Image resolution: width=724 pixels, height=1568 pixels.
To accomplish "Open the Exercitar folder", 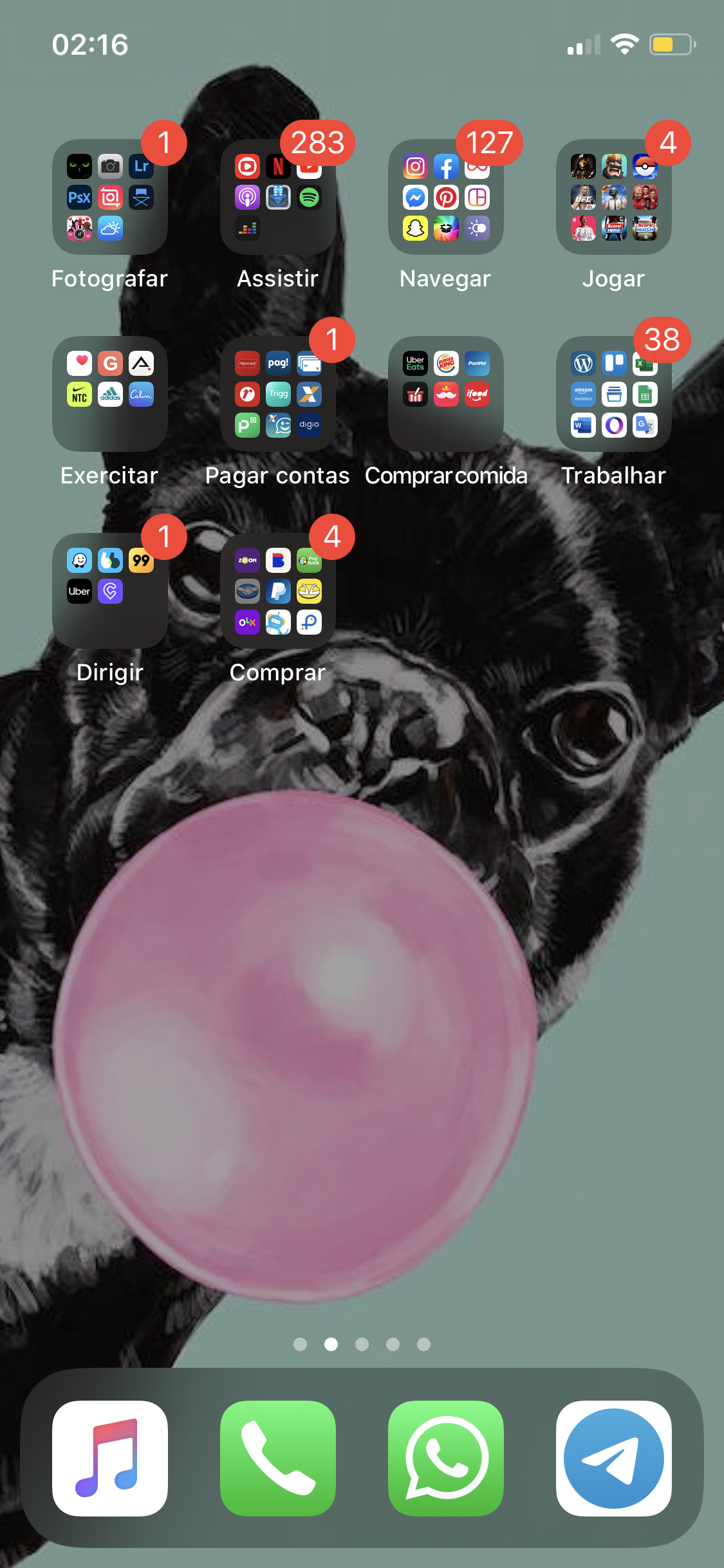I will (109, 393).
